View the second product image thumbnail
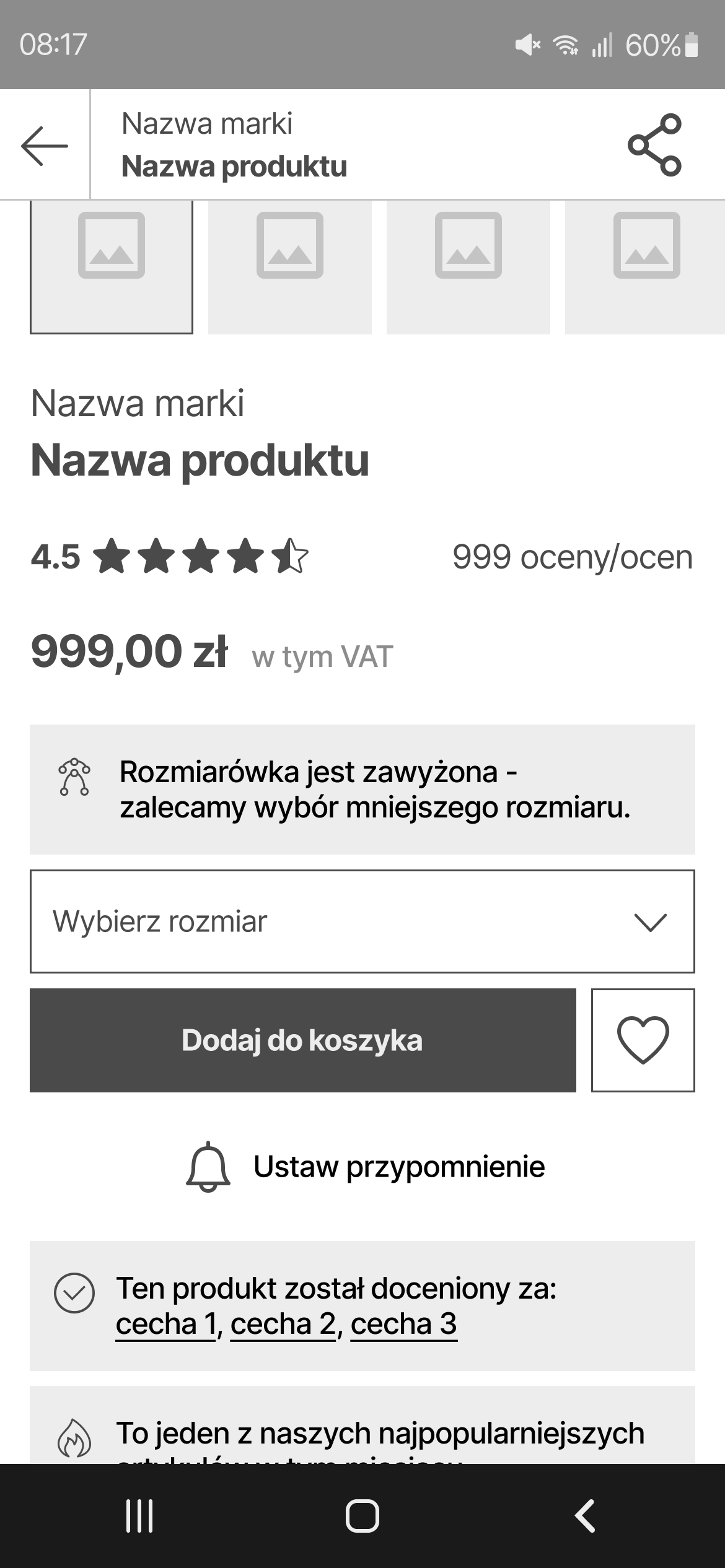Viewport: 725px width, 1568px height. [290, 266]
